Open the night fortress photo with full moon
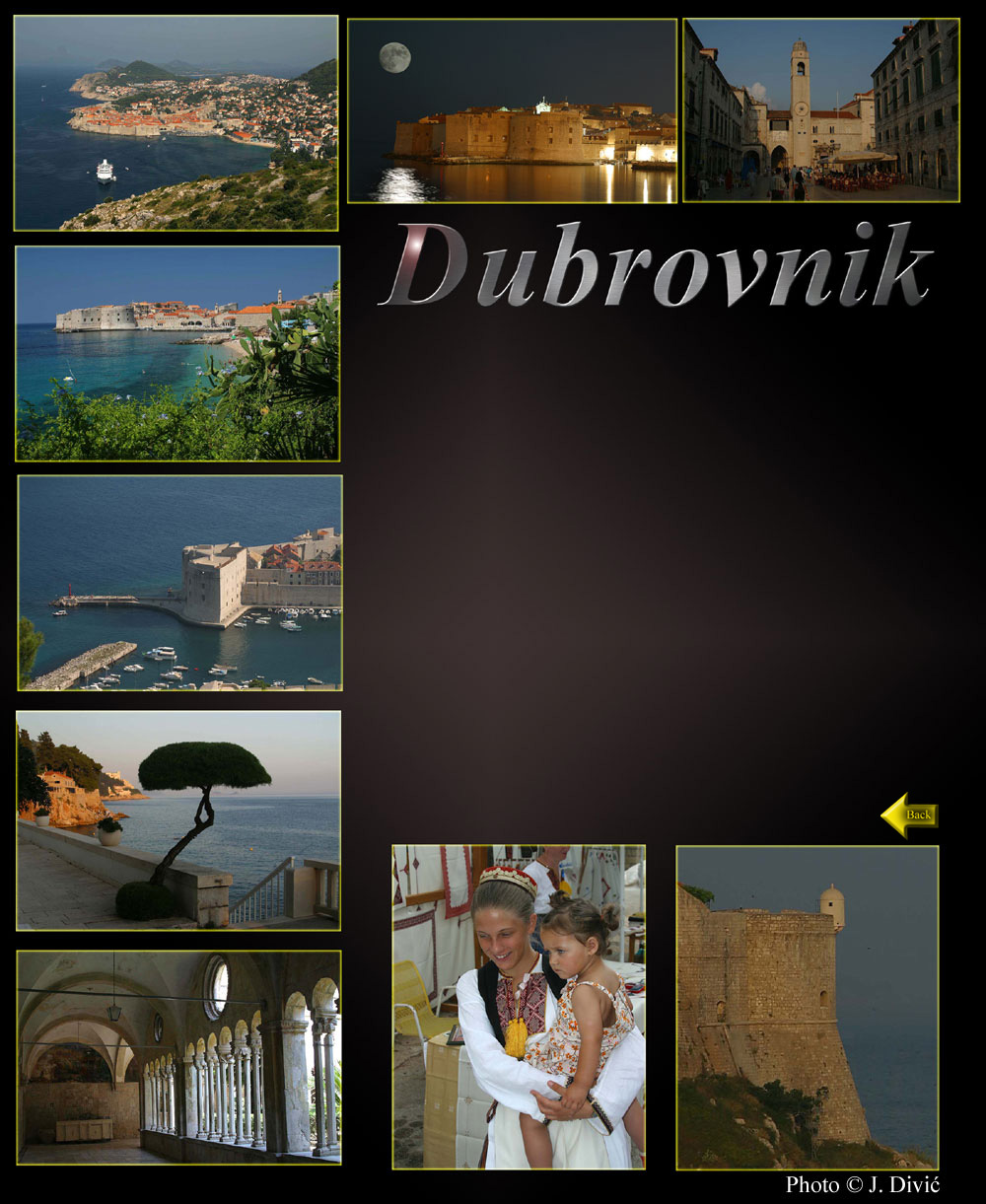 tap(512, 110)
